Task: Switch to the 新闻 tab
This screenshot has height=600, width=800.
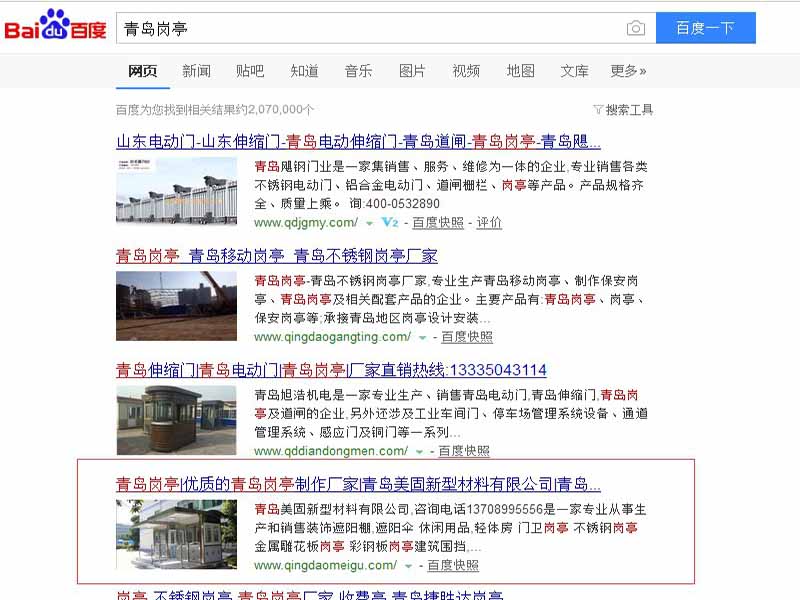Action: [x=196, y=71]
